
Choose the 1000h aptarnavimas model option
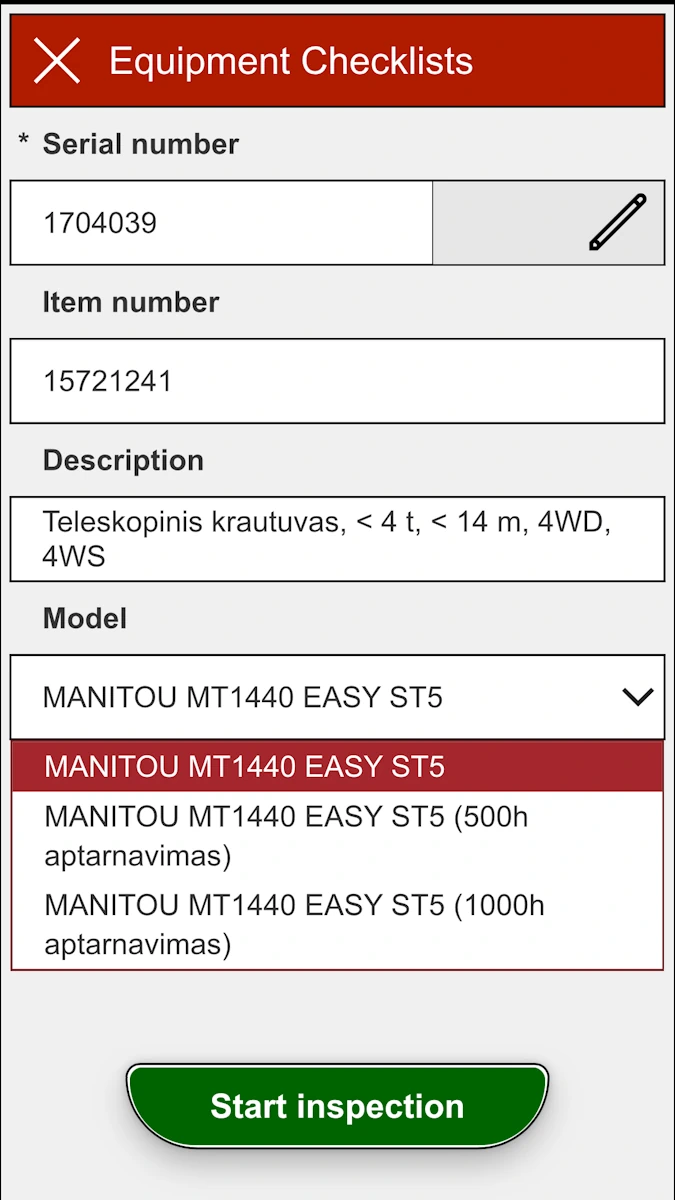(x=337, y=924)
